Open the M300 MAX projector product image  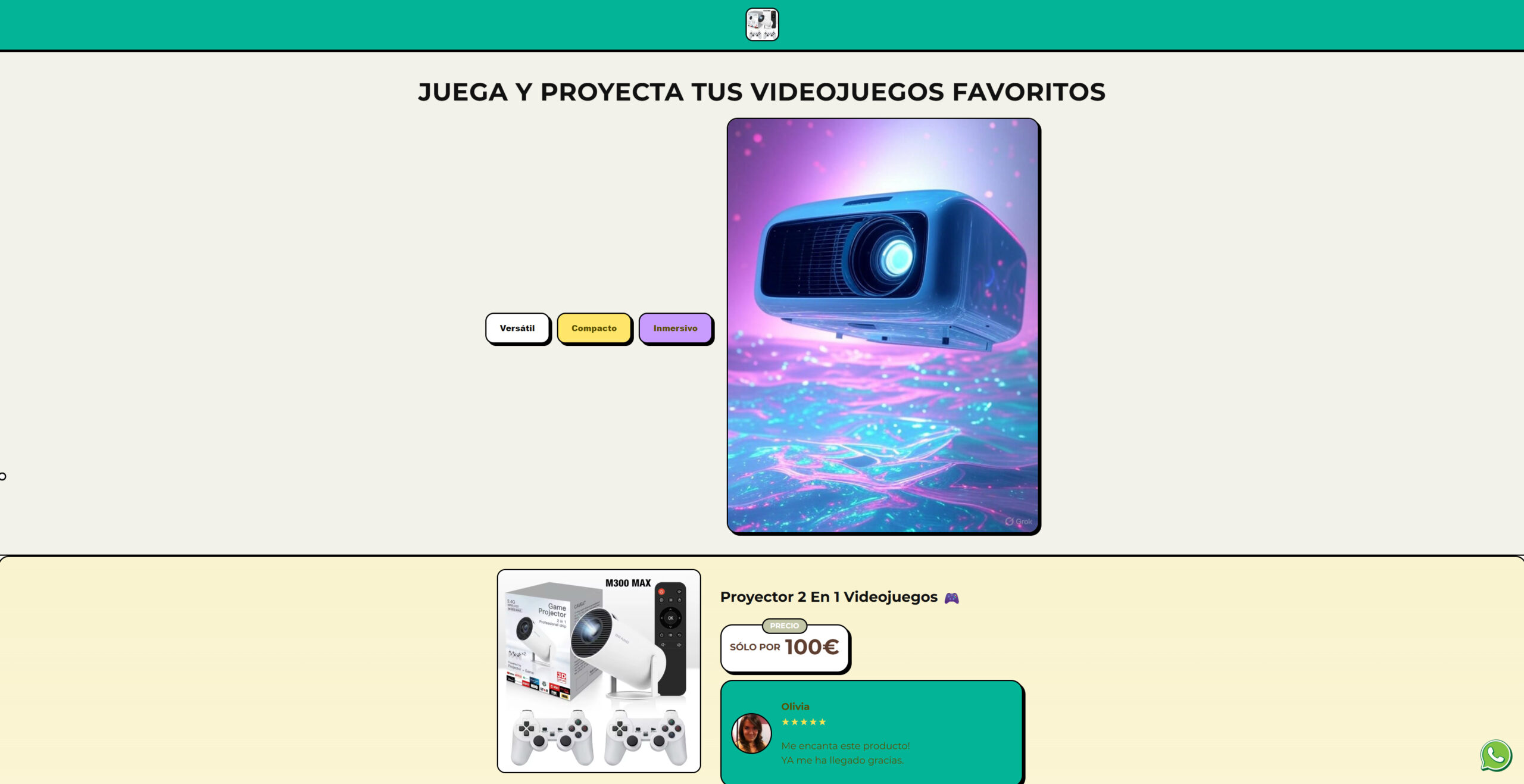[599, 671]
